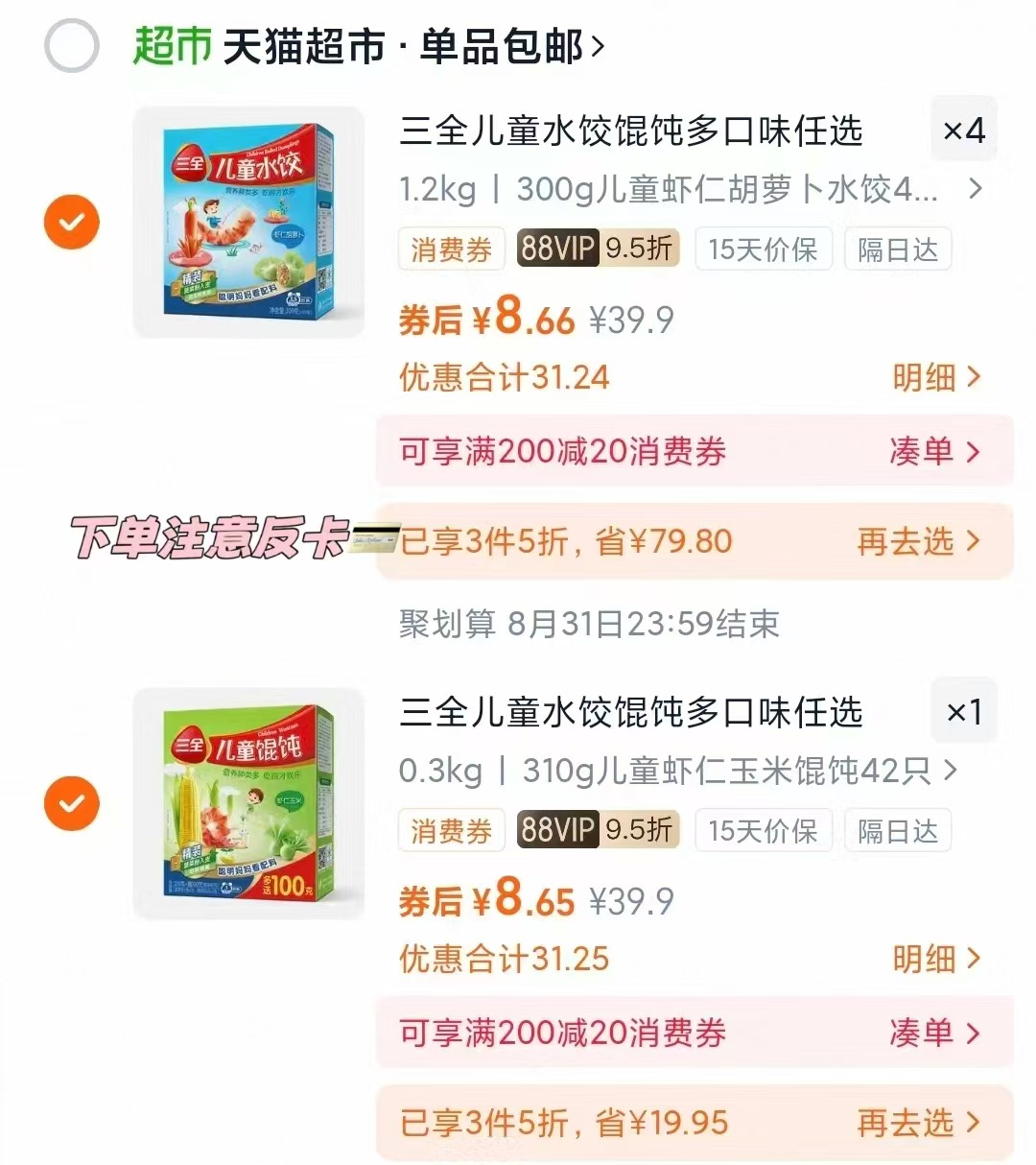Open the 三全儿童水饺馄饨多口味任选 product title

[x=630, y=132]
